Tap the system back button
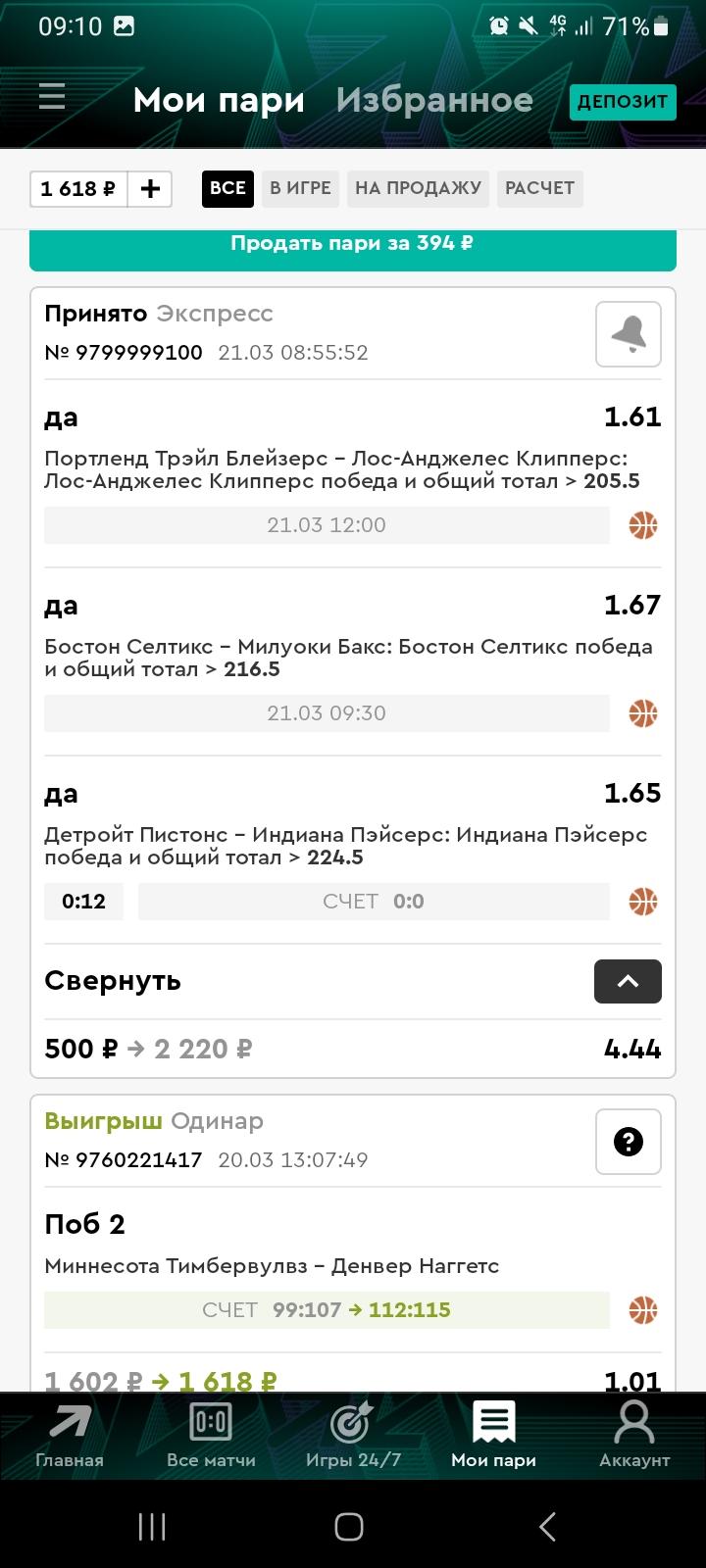The height and width of the screenshot is (1568, 706). (x=548, y=1526)
